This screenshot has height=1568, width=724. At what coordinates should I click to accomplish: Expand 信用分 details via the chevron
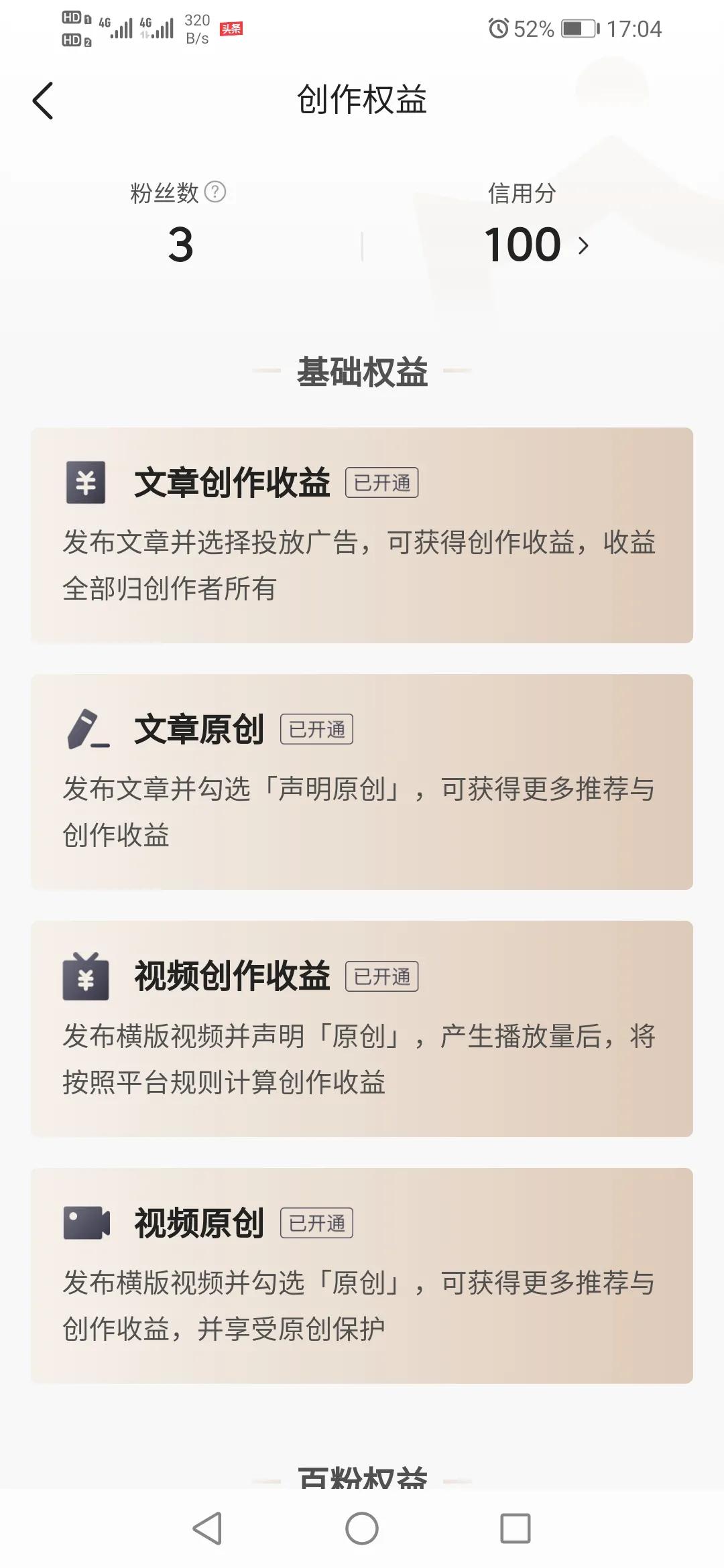click(x=583, y=244)
